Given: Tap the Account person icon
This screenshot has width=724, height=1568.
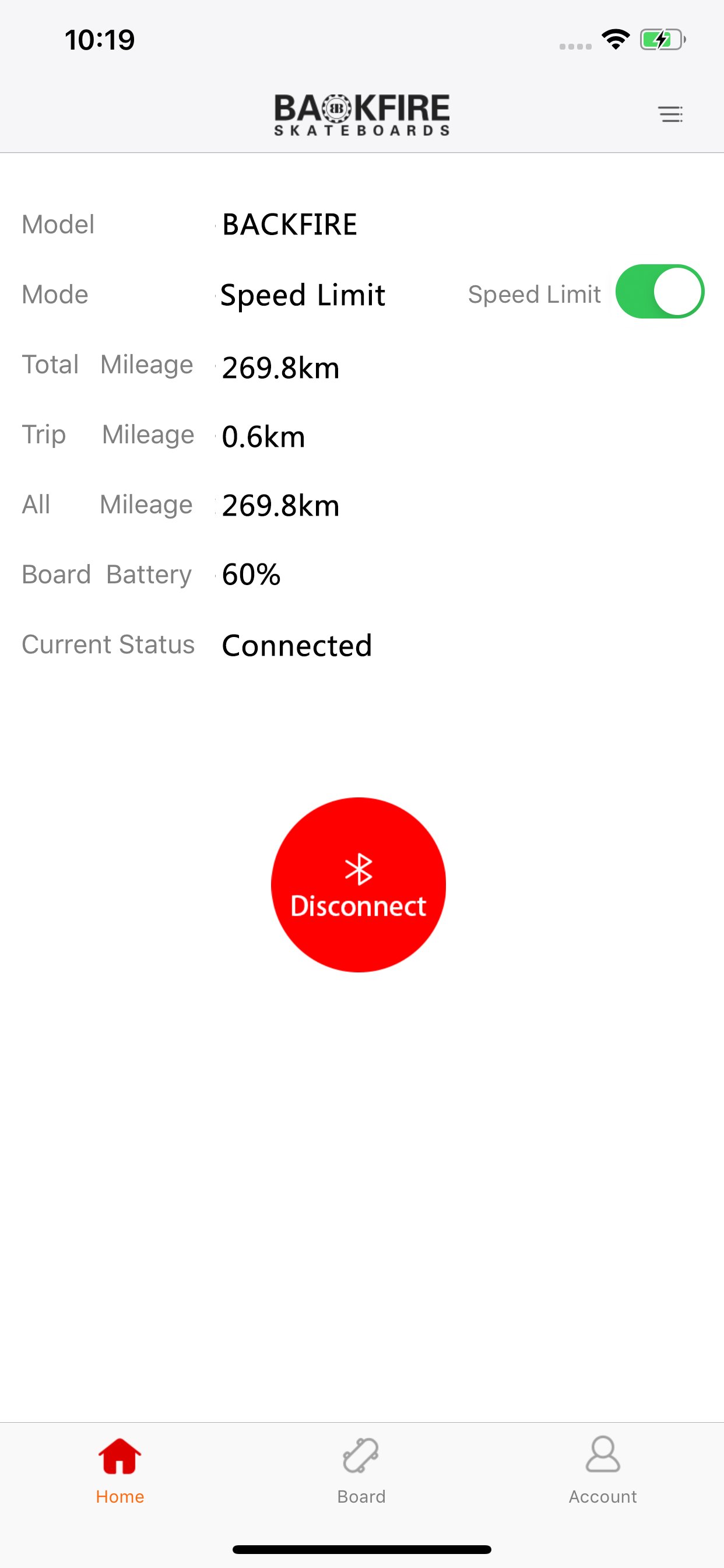Looking at the screenshot, I should tap(603, 1454).
